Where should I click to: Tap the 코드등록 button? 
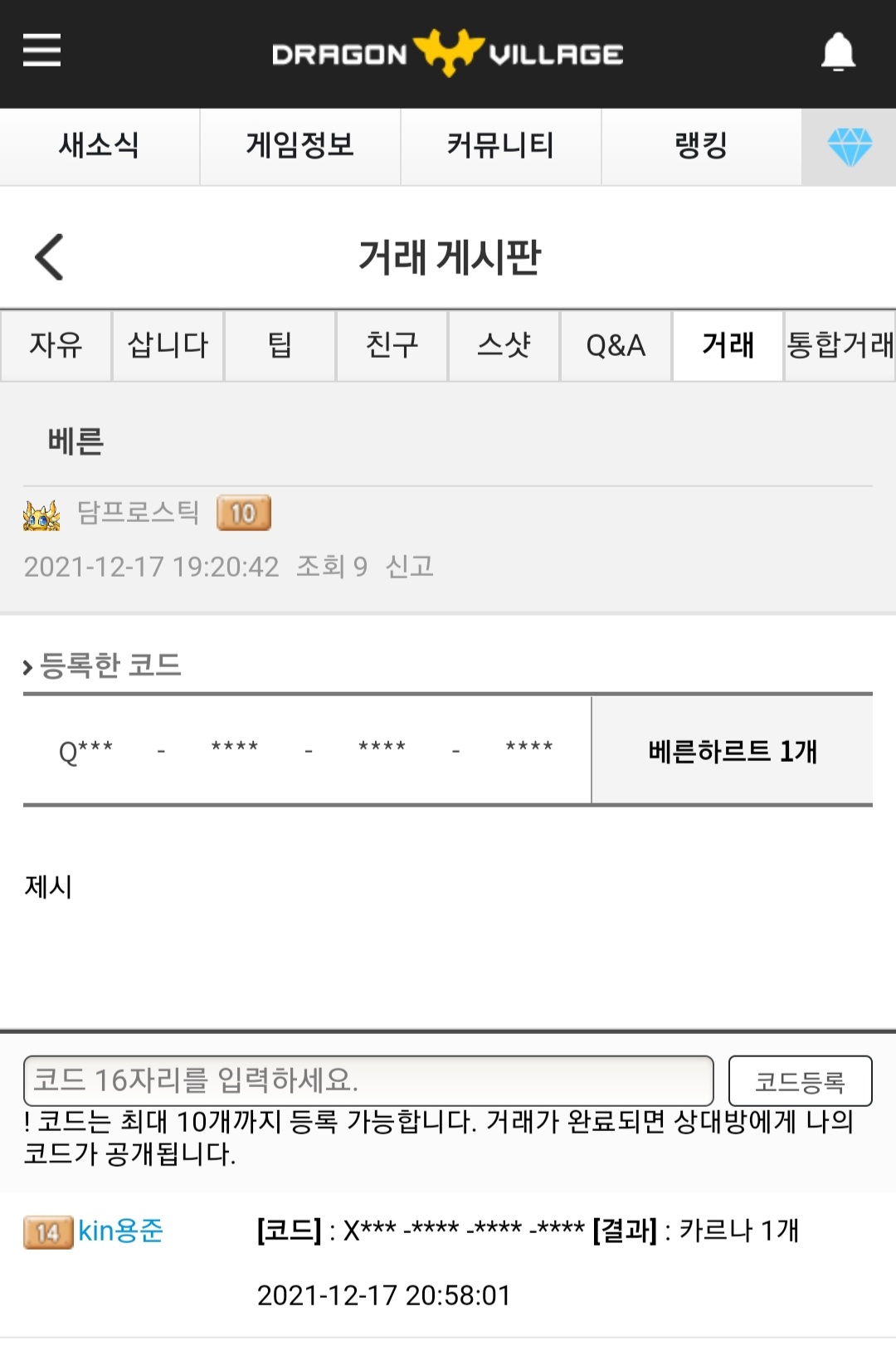tap(800, 1080)
